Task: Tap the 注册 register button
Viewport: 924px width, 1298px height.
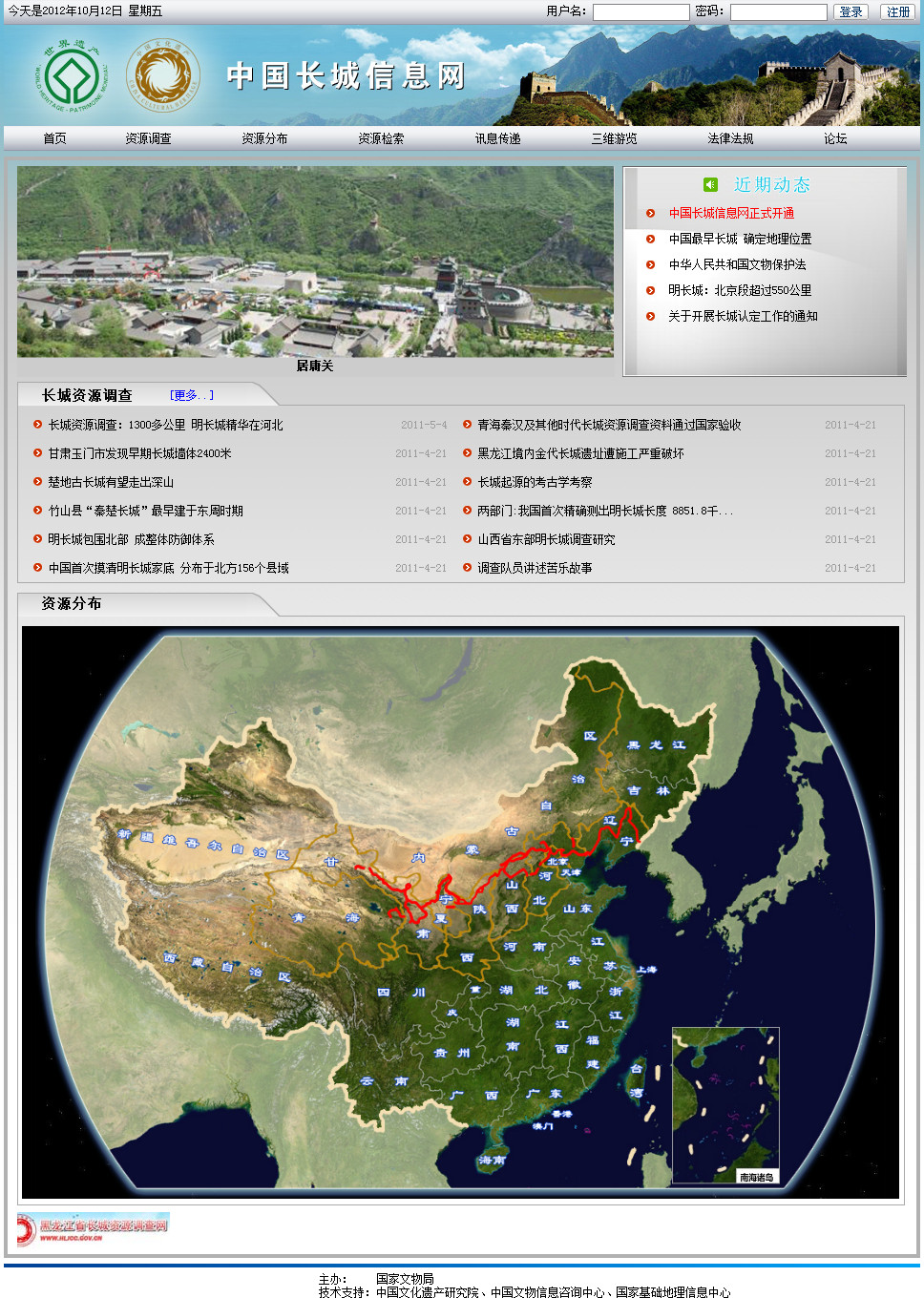Action: click(897, 12)
